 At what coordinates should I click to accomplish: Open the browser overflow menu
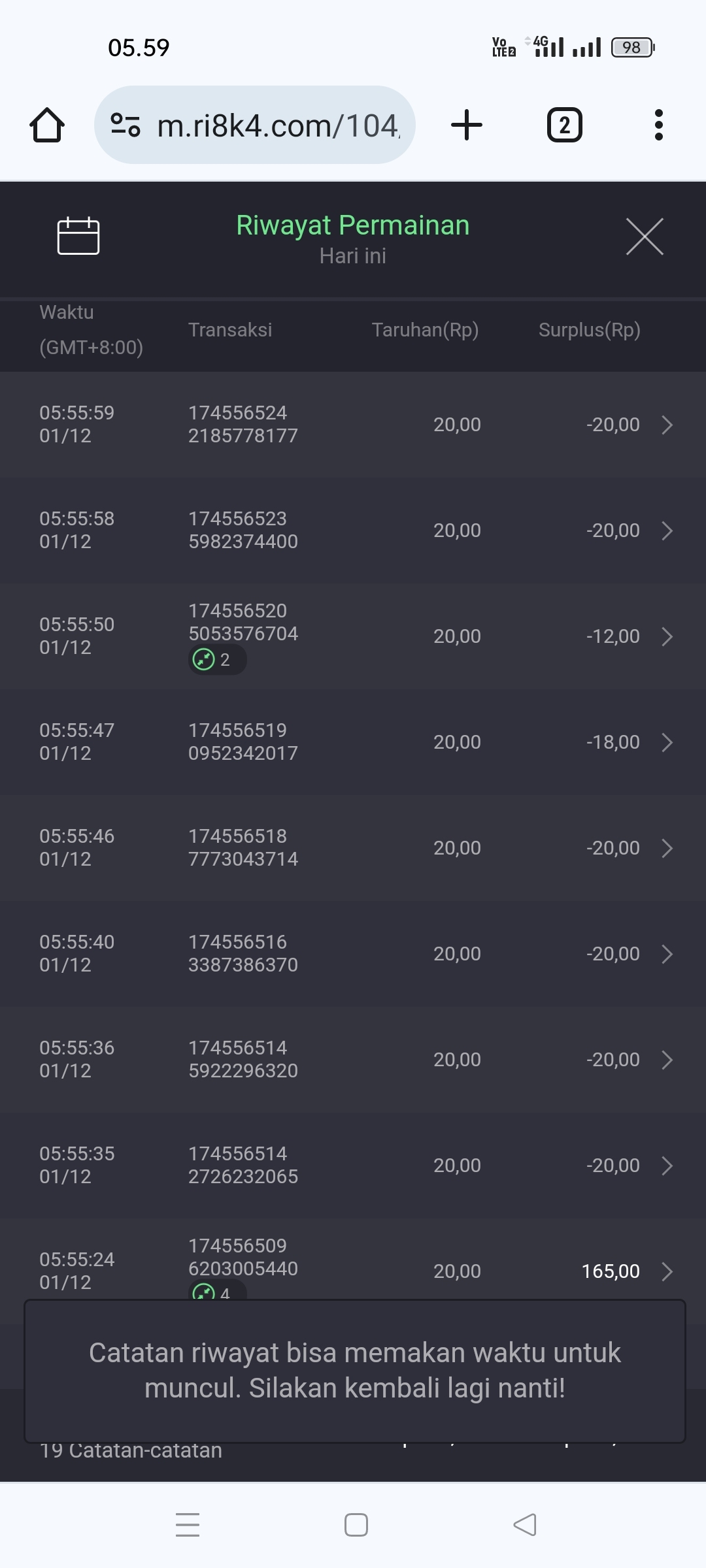658,125
